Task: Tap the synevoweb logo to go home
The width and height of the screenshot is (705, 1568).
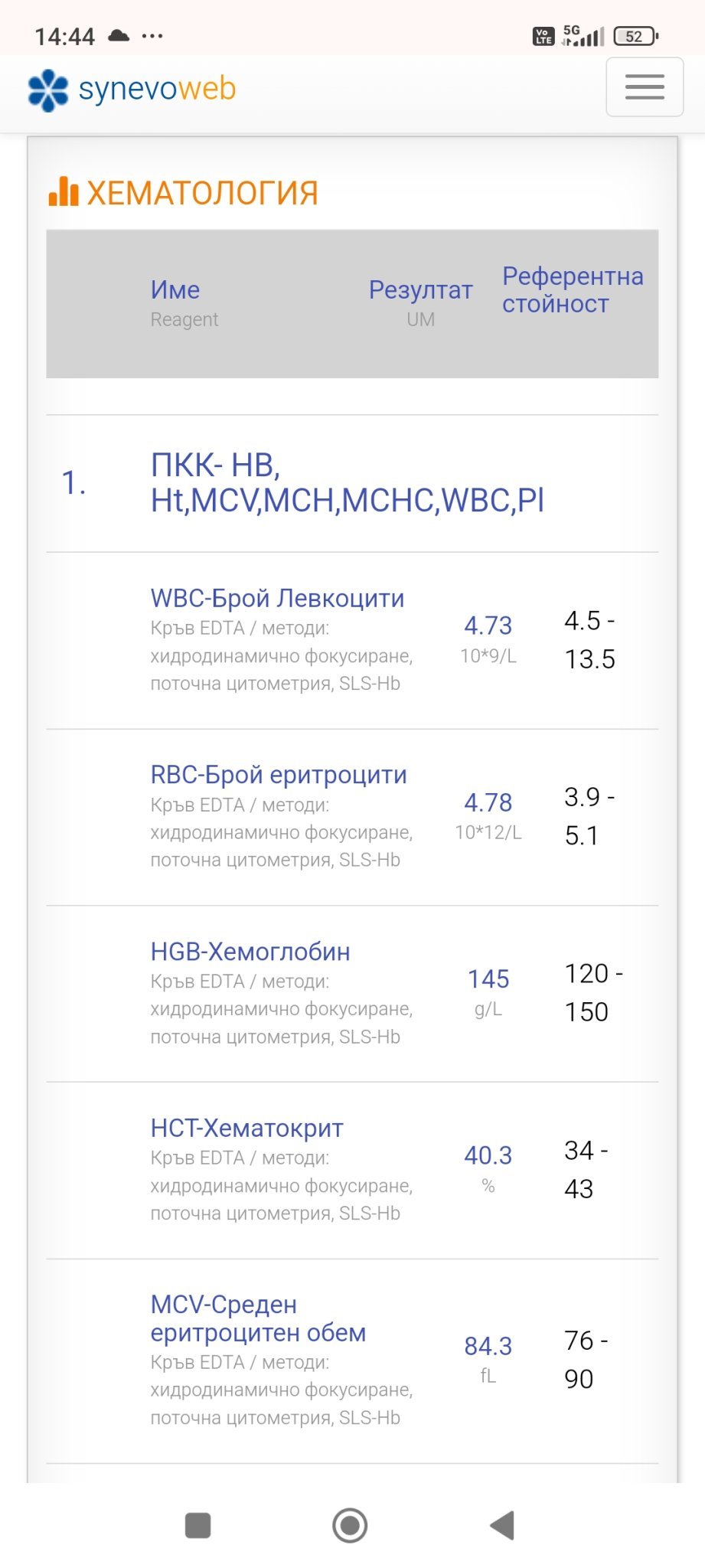Action: 132,90
